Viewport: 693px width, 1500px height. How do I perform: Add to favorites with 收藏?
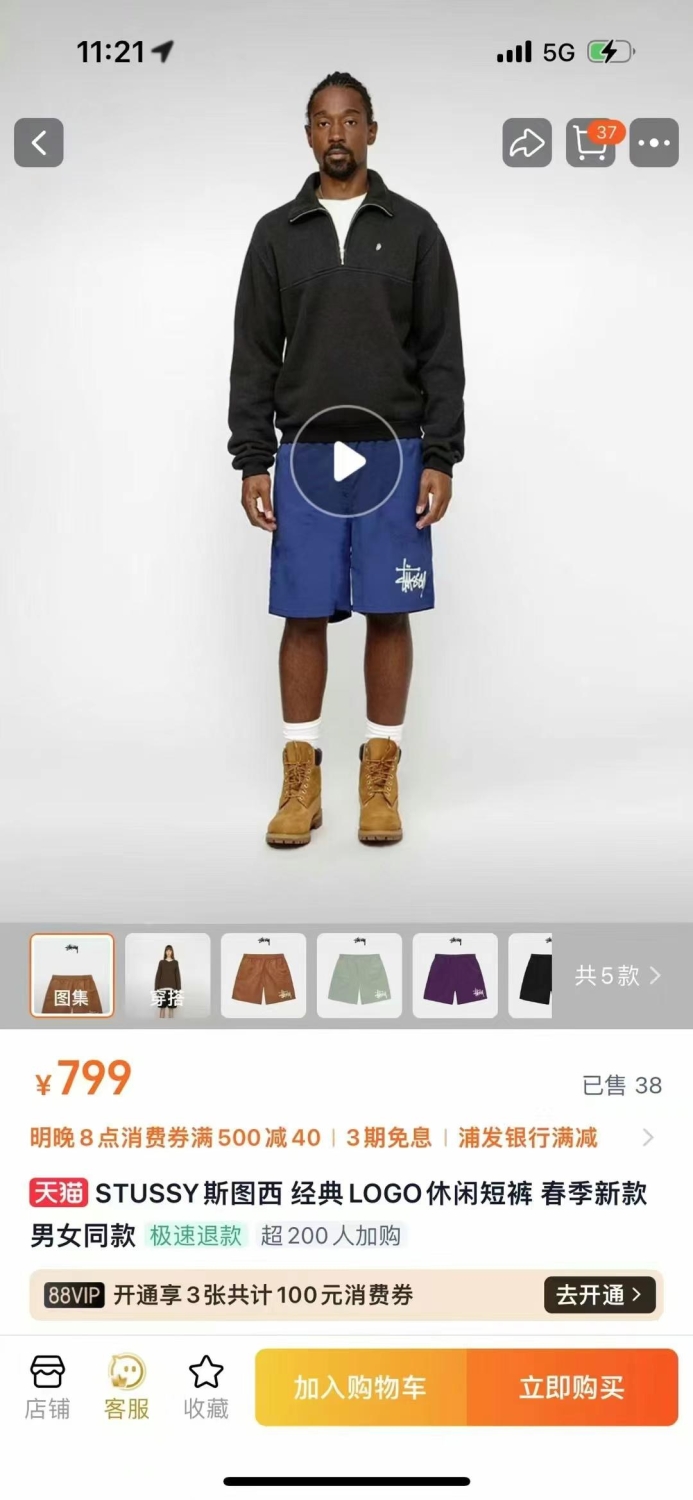point(206,1387)
